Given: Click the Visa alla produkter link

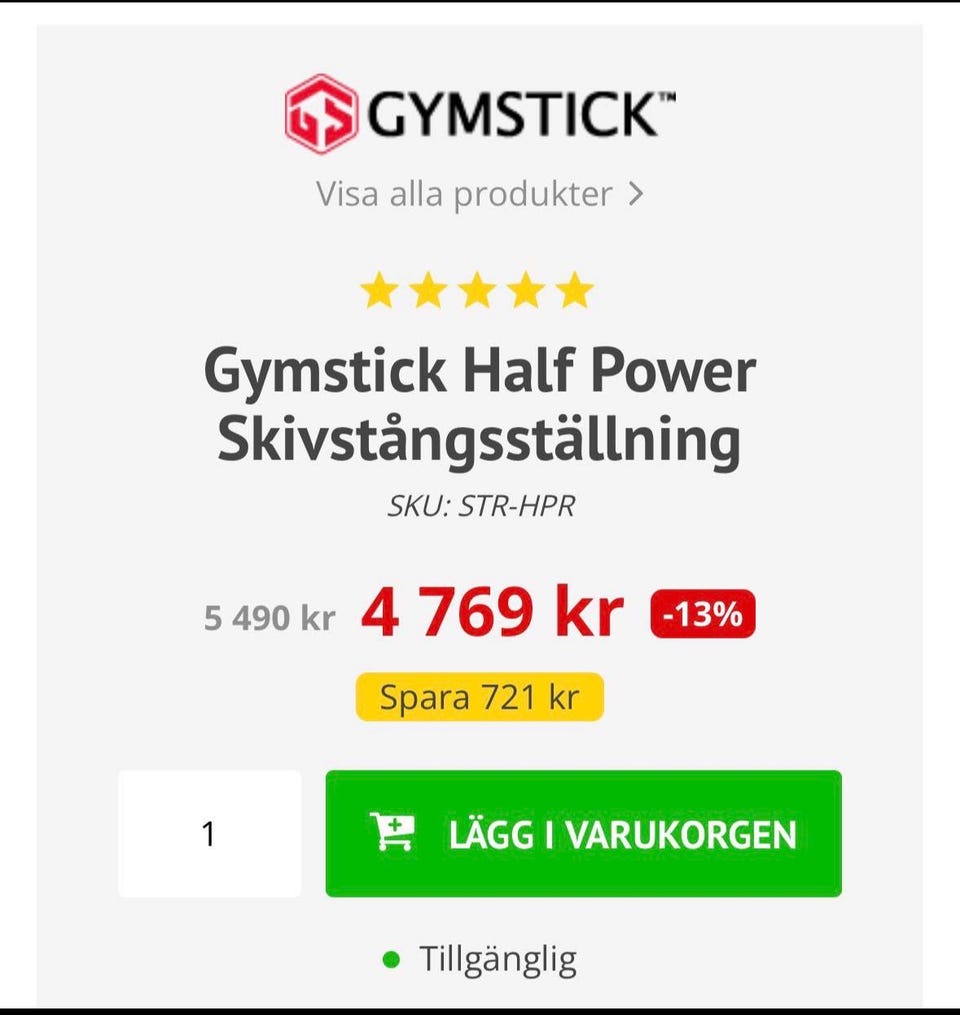Looking at the screenshot, I should tap(463, 193).
